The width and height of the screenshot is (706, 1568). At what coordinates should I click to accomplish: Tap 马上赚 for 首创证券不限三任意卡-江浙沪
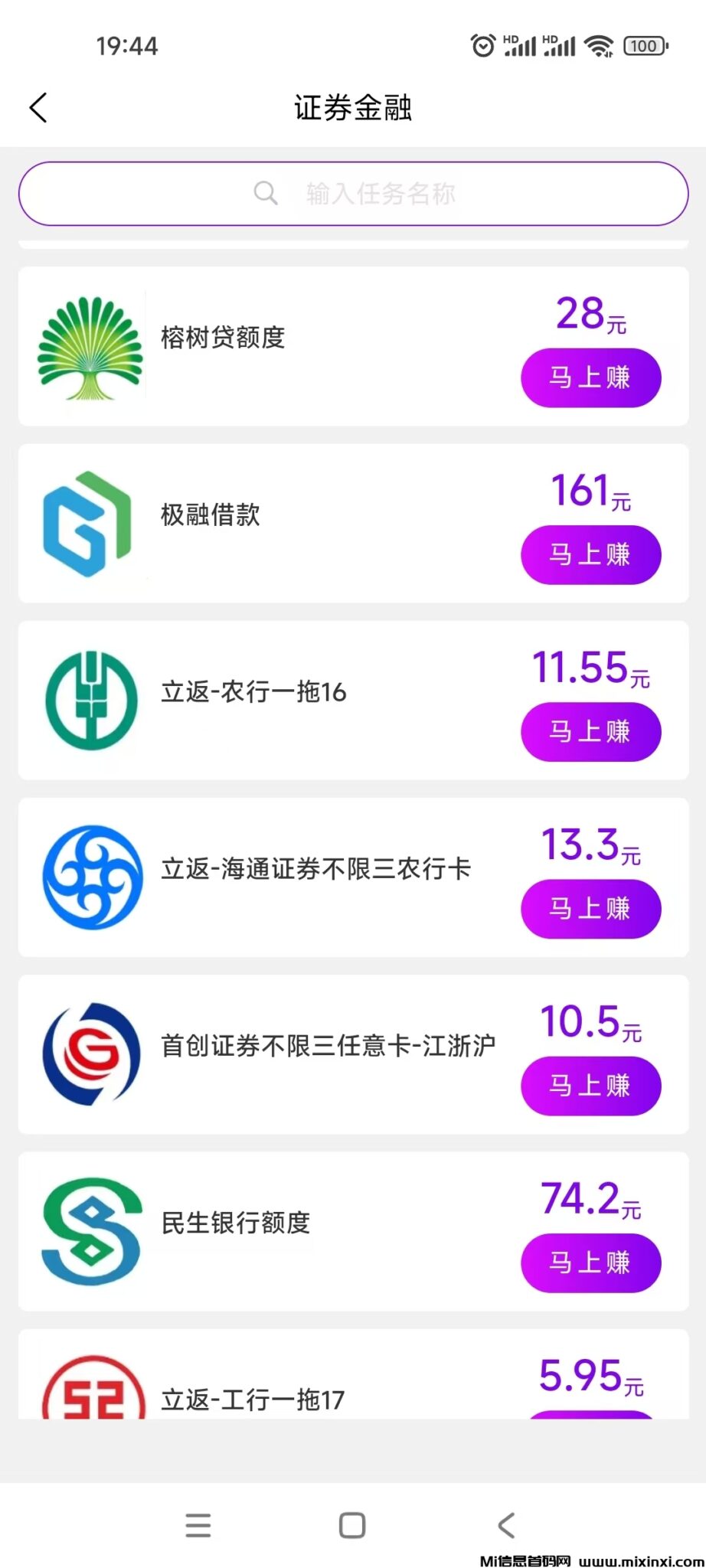[590, 1085]
